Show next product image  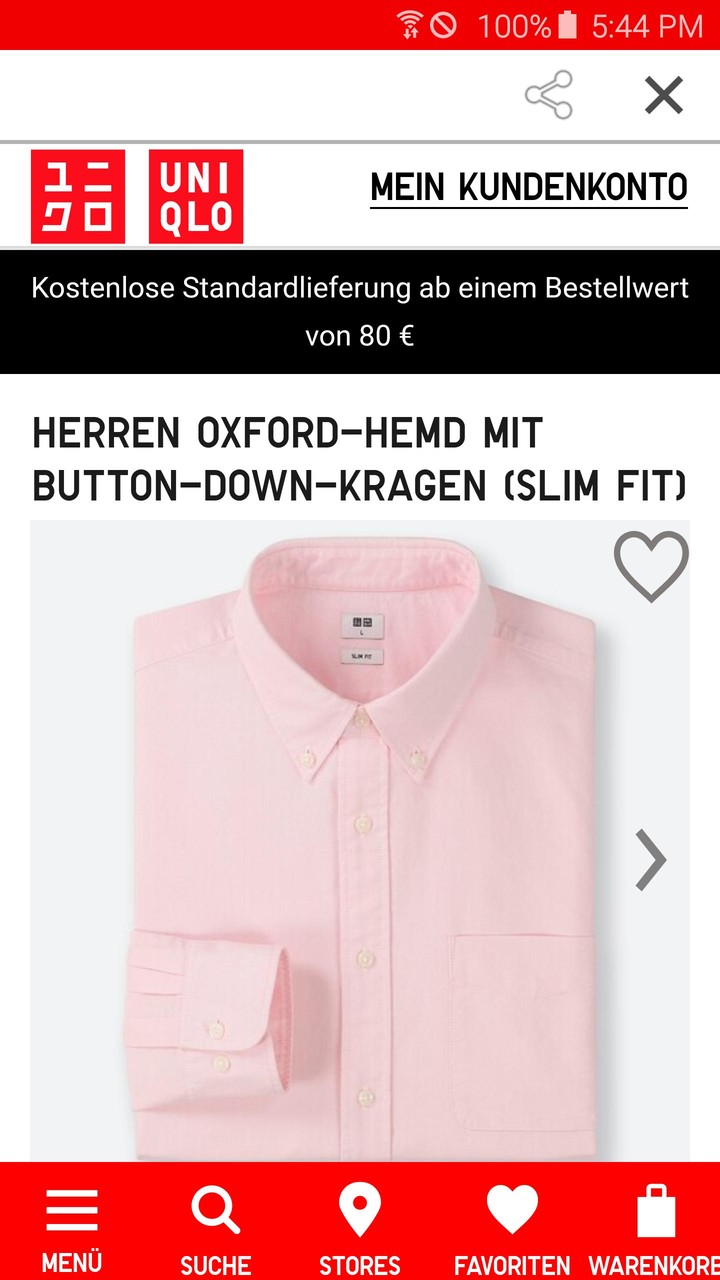click(651, 860)
